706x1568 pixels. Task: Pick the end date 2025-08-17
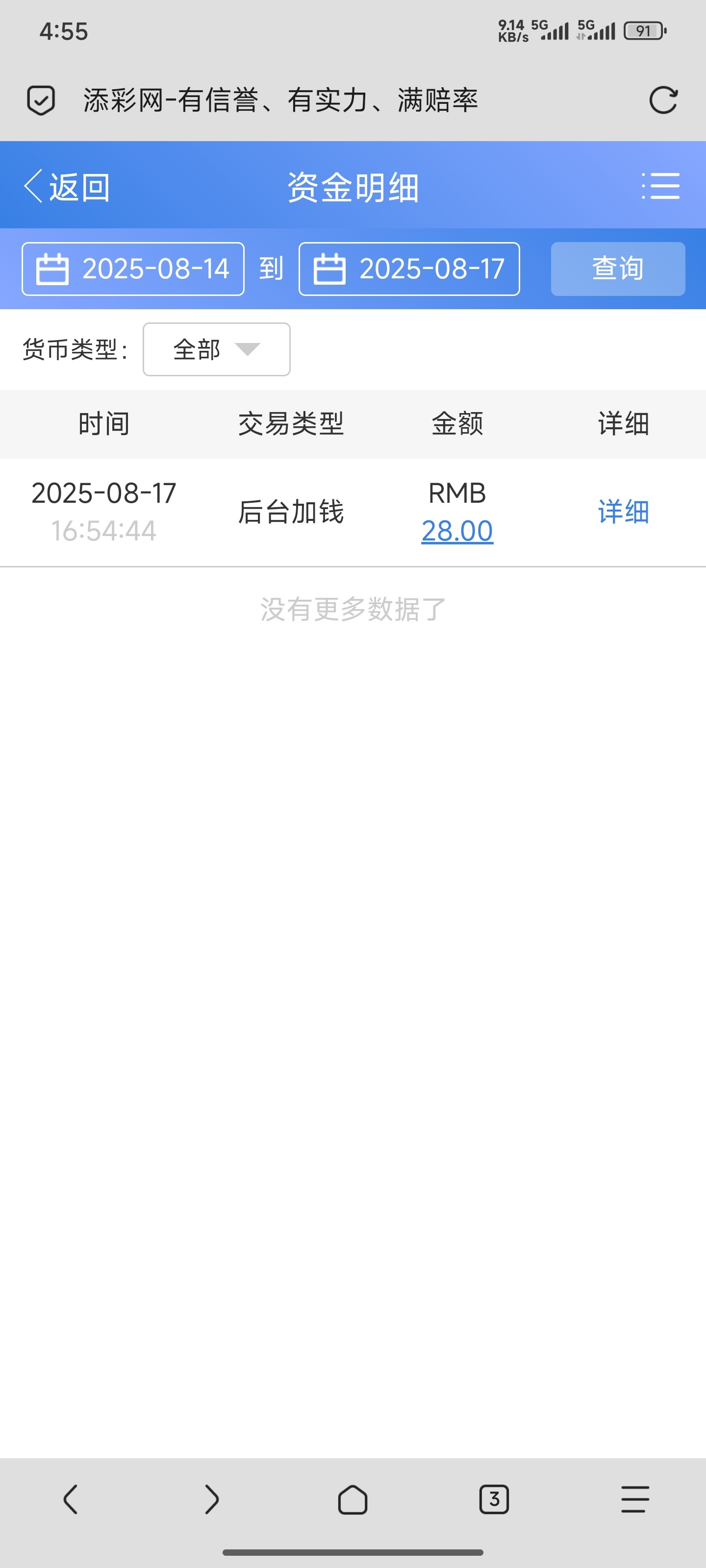(x=409, y=269)
